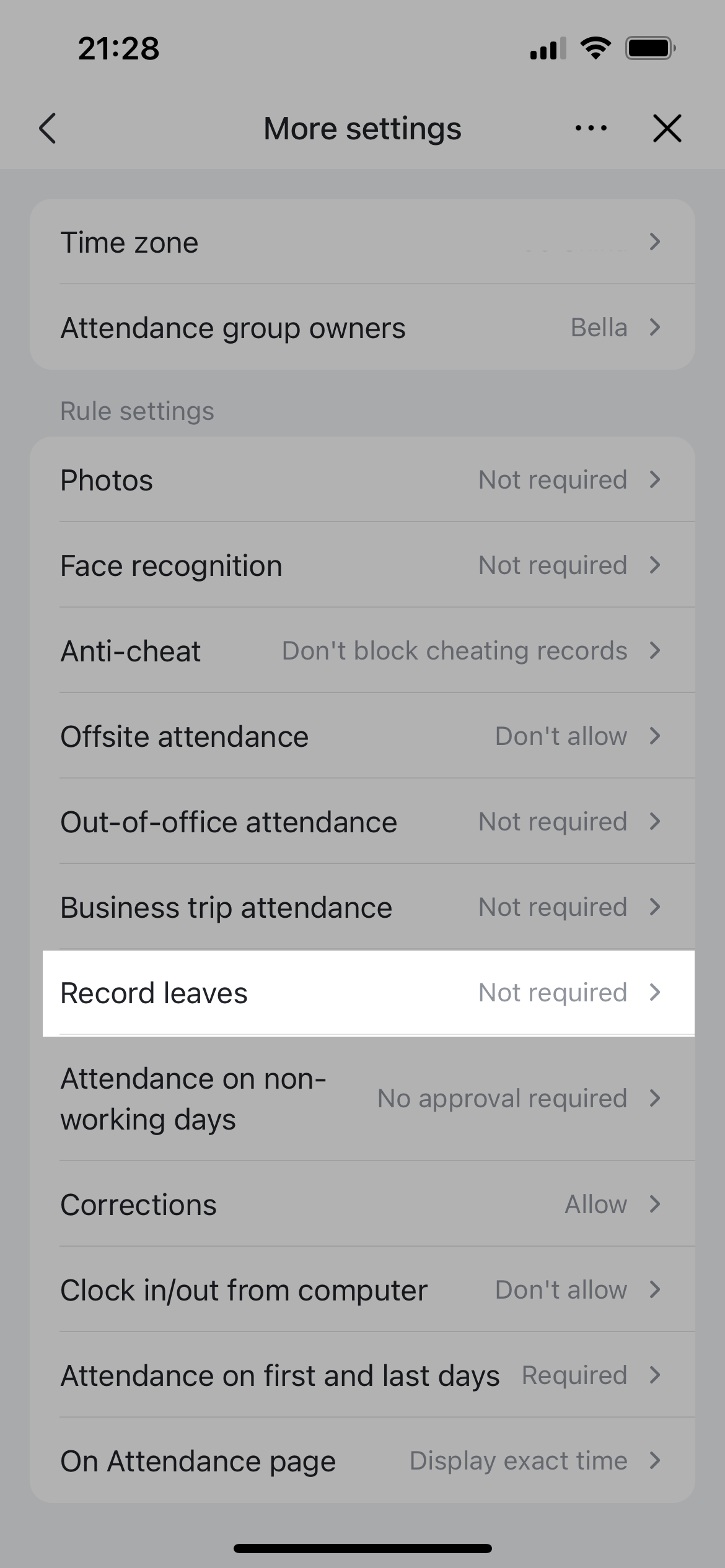Open Attendance on non-working days
The image size is (725, 1568).
[362, 1099]
